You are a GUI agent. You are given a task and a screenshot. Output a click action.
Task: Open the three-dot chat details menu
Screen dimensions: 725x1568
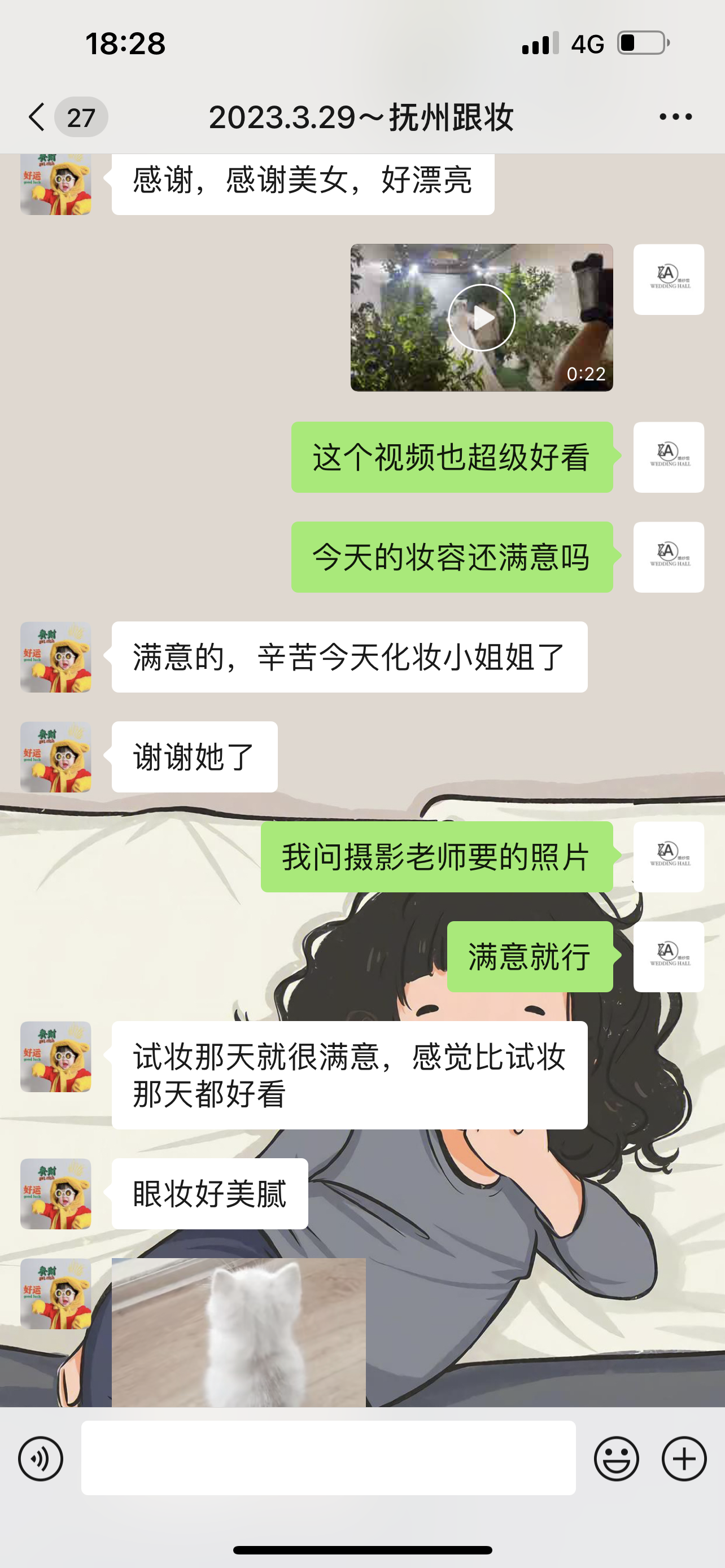coord(676,117)
